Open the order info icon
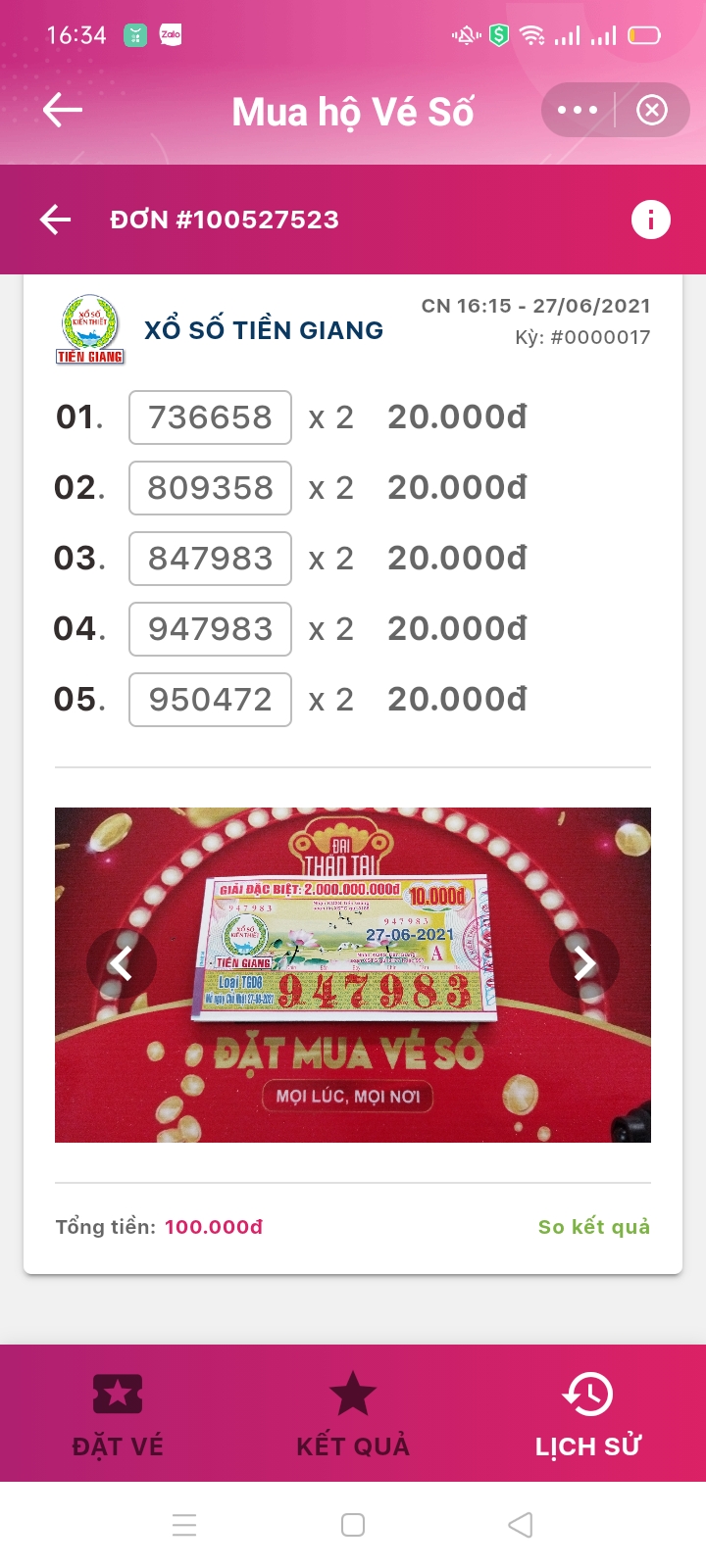706x1568 pixels. tap(650, 220)
